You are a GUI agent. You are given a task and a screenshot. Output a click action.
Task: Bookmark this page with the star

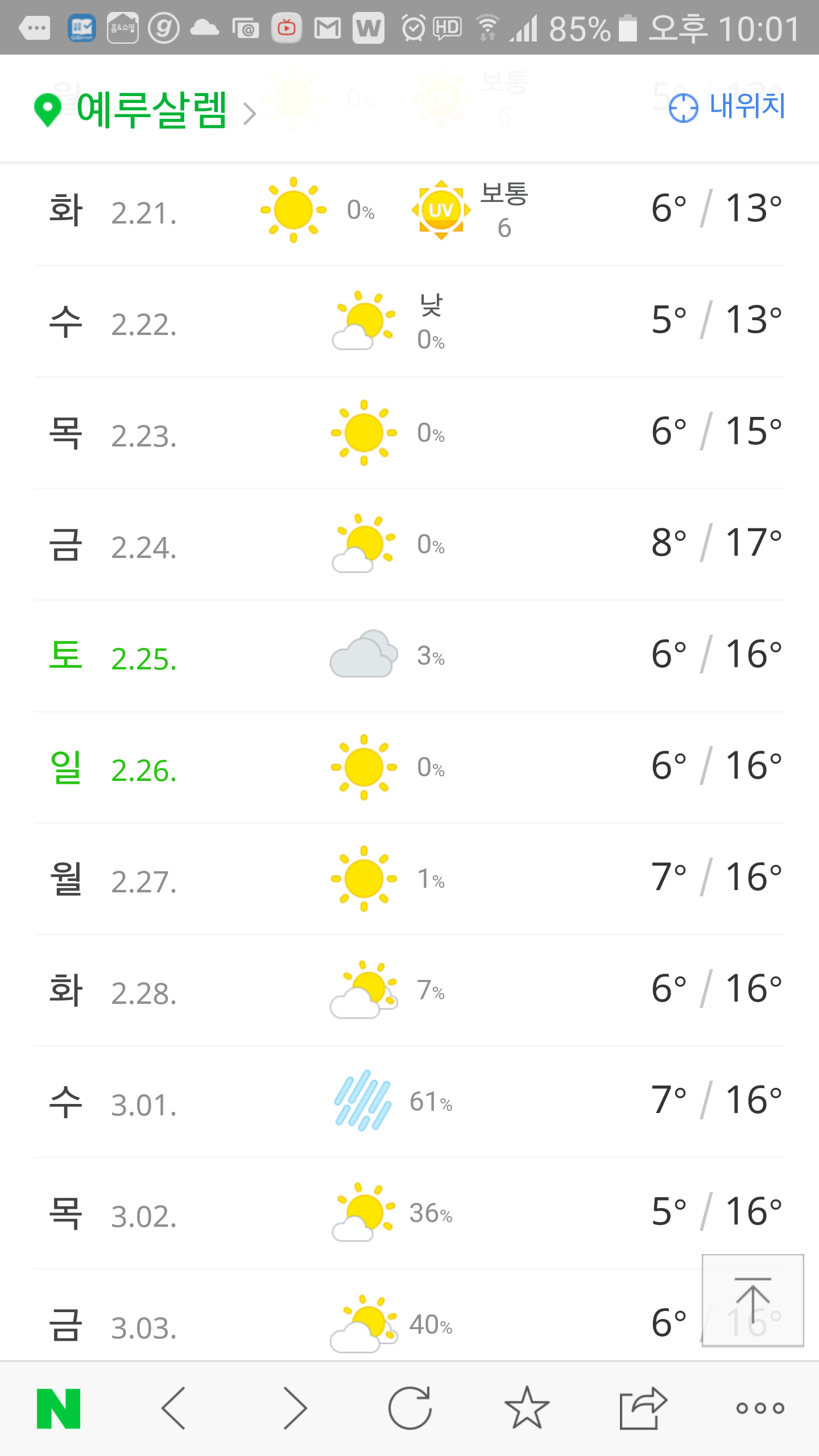[x=527, y=1408]
